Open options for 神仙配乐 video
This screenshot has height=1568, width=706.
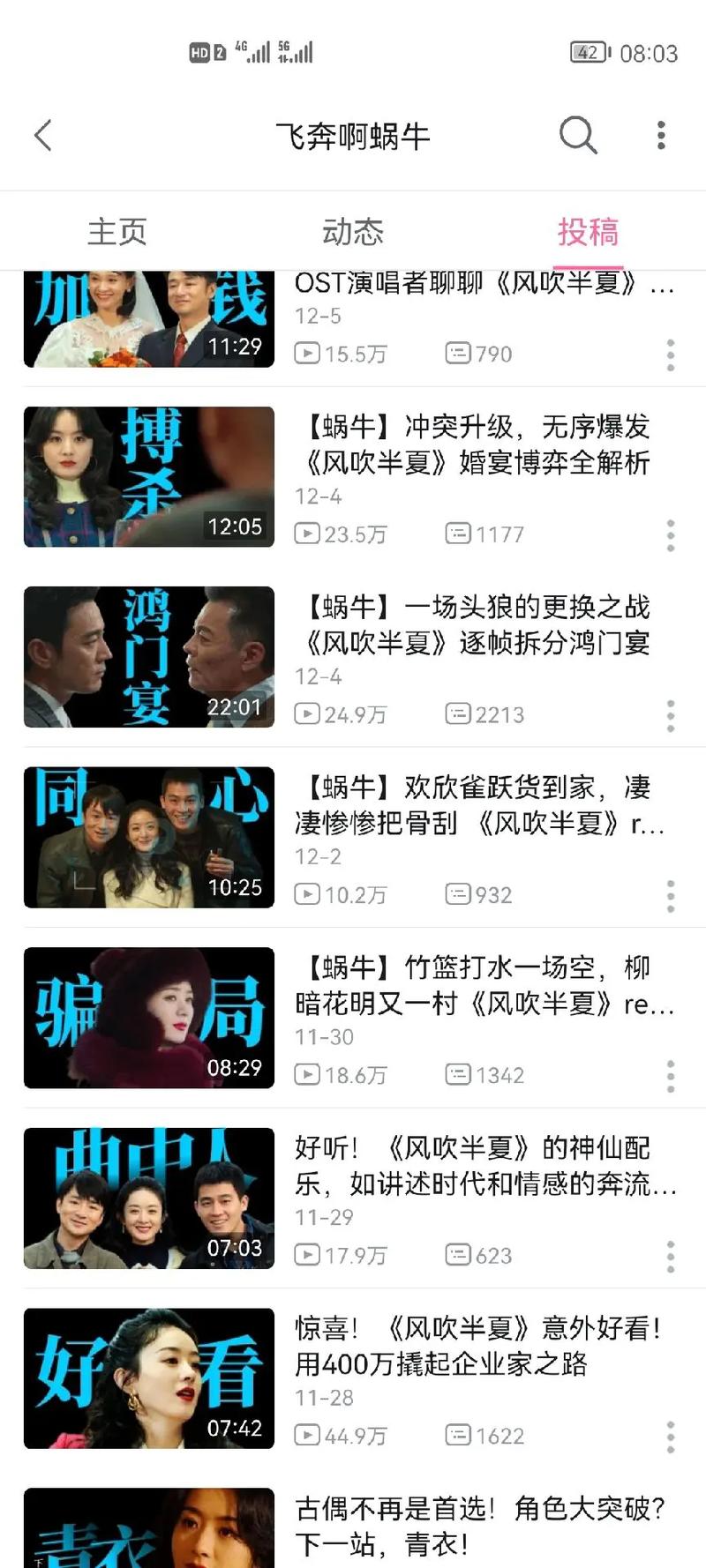tap(671, 1256)
